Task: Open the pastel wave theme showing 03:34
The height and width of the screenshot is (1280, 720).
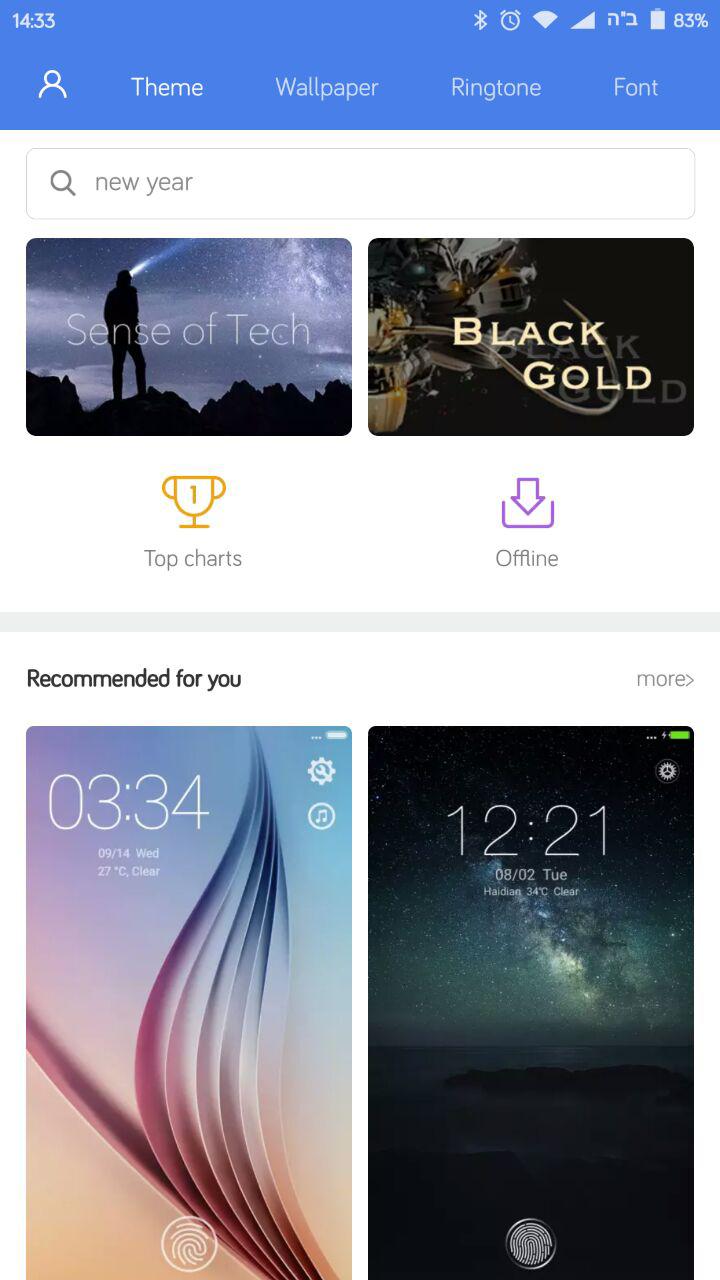Action: pyautogui.click(x=189, y=1003)
